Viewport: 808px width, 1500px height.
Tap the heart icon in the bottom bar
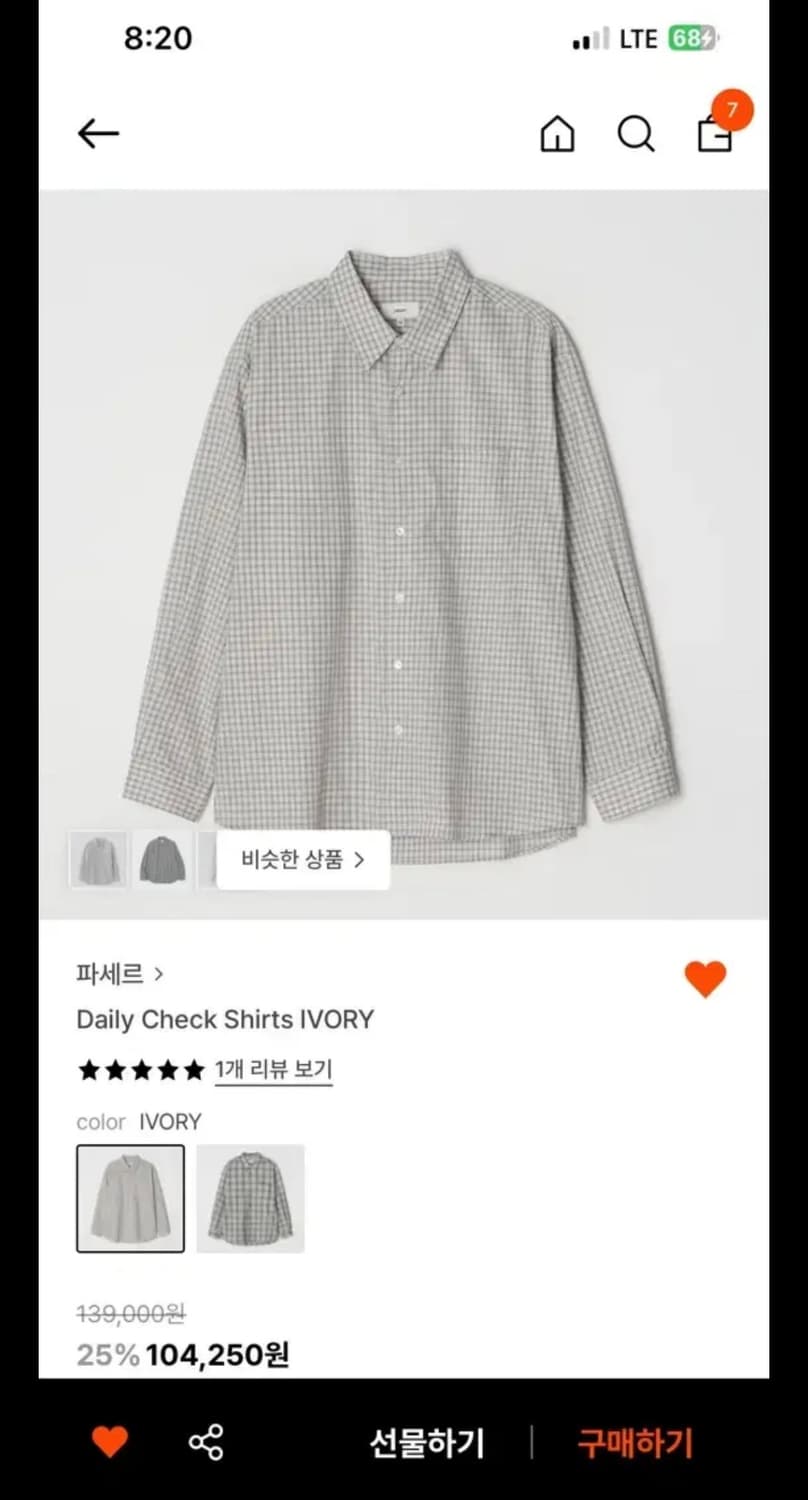[x=110, y=1440]
